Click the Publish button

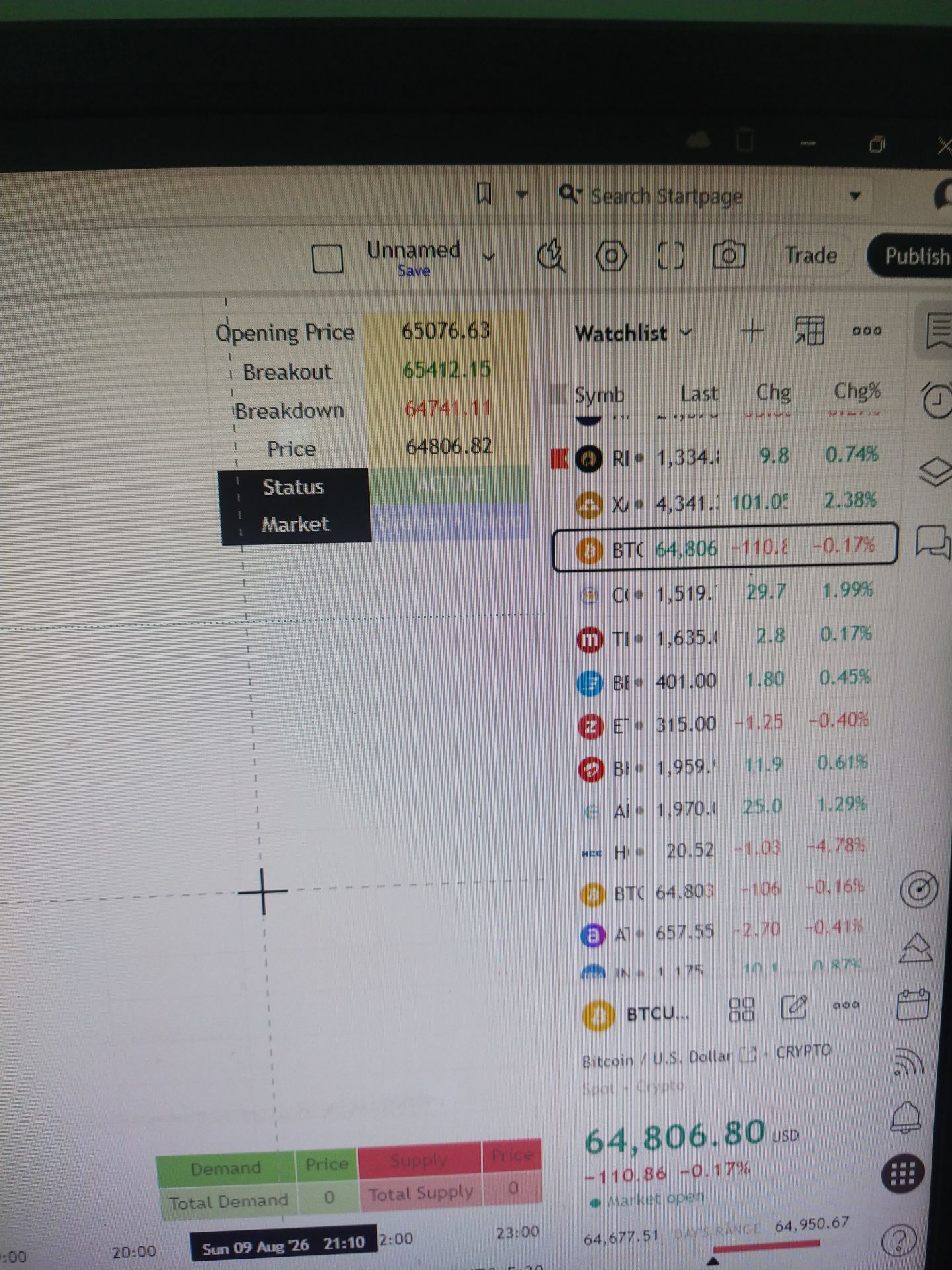[x=911, y=256]
